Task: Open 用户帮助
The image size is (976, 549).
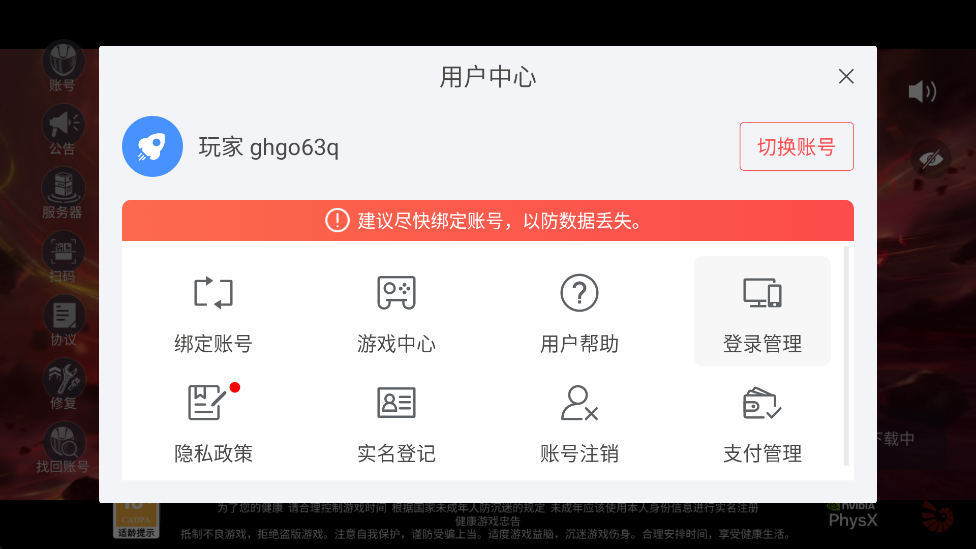Action: (x=579, y=313)
